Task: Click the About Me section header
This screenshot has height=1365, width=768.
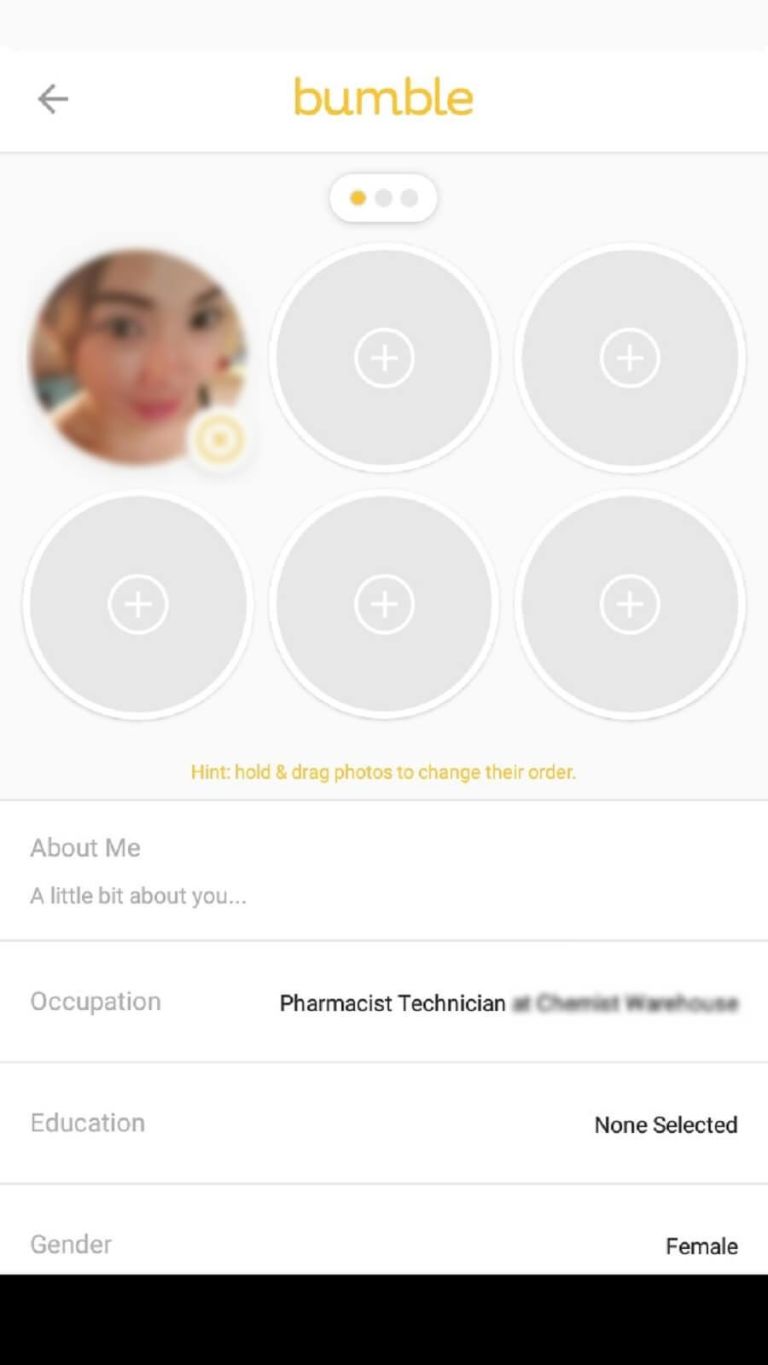Action: (x=86, y=847)
